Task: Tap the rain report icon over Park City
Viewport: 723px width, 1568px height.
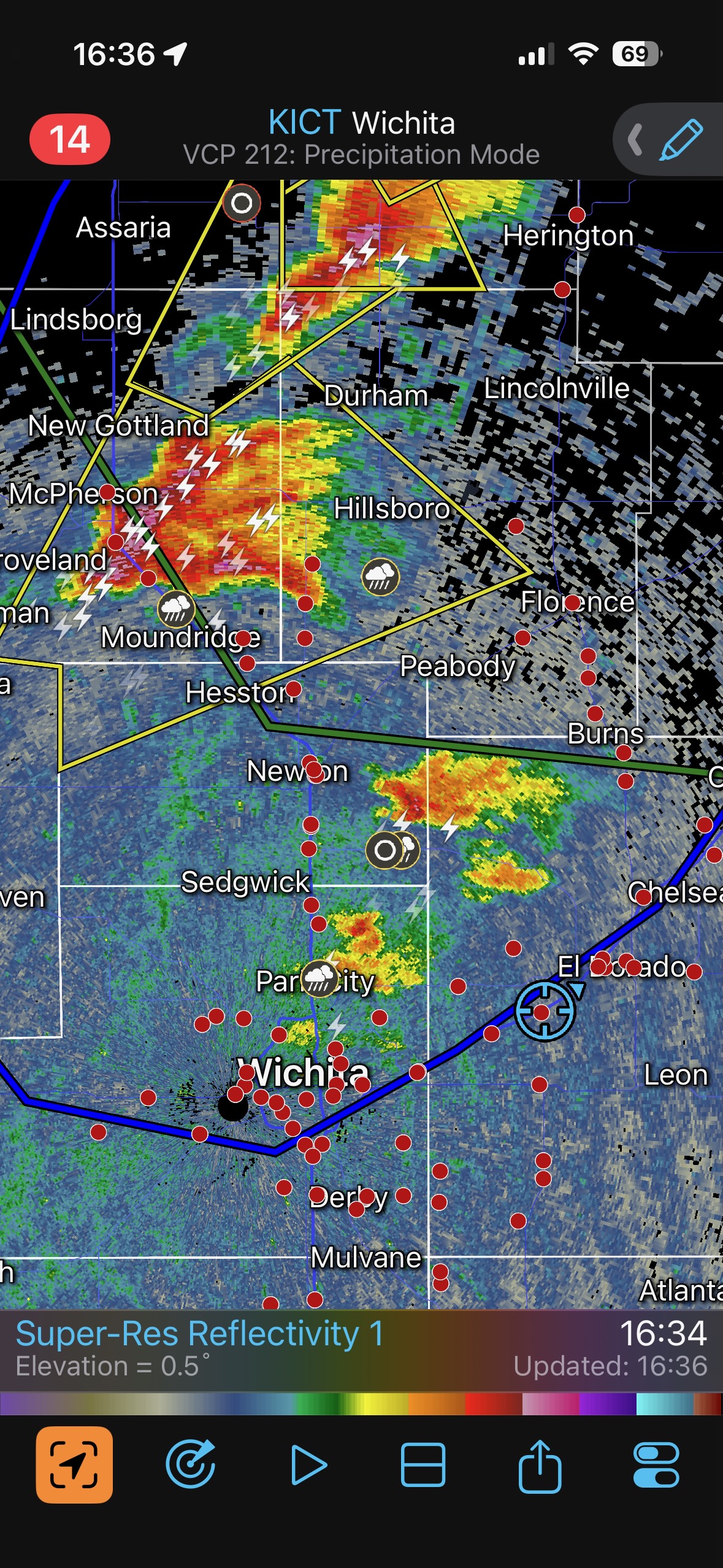Action: [319, 979]
